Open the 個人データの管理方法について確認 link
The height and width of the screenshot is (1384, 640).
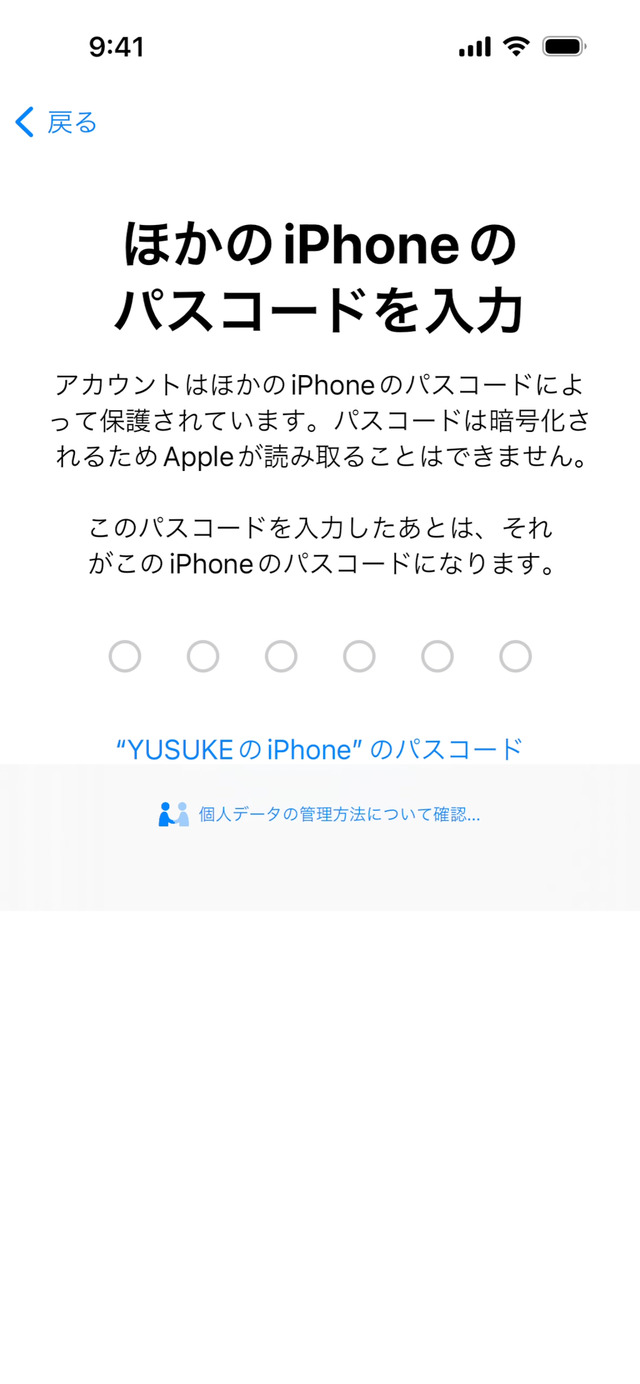(x=320, y=814)
